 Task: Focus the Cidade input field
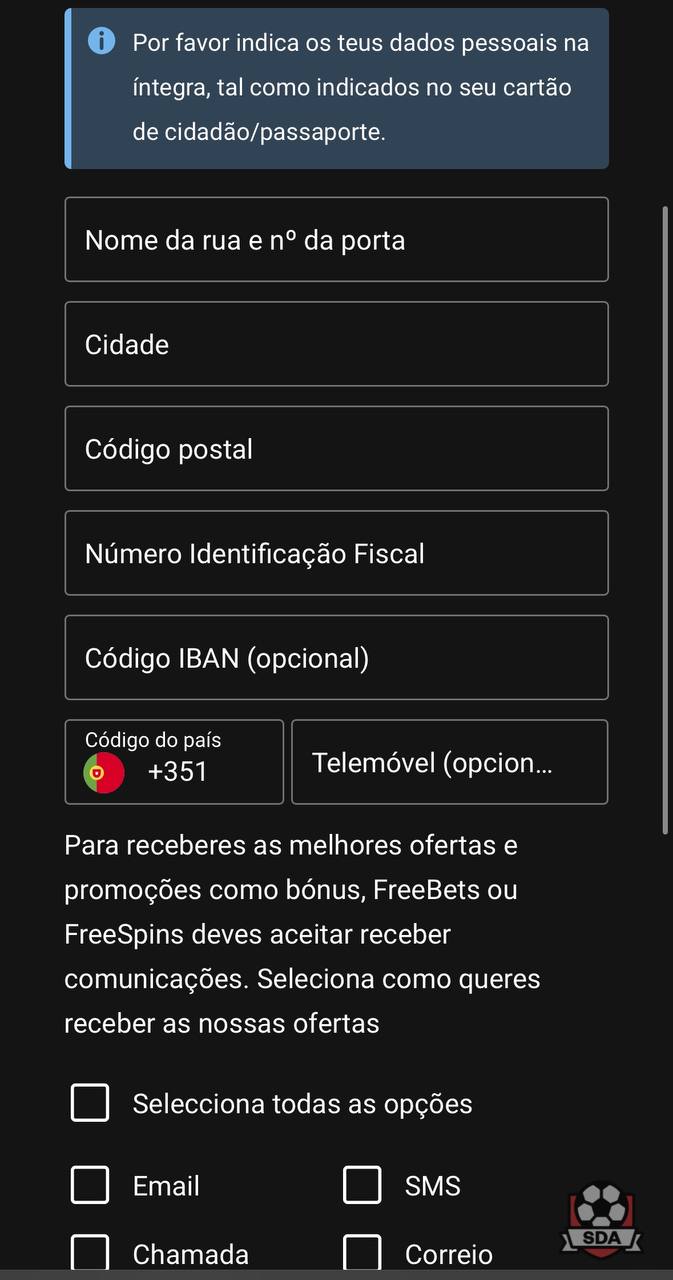coord(336,344)
